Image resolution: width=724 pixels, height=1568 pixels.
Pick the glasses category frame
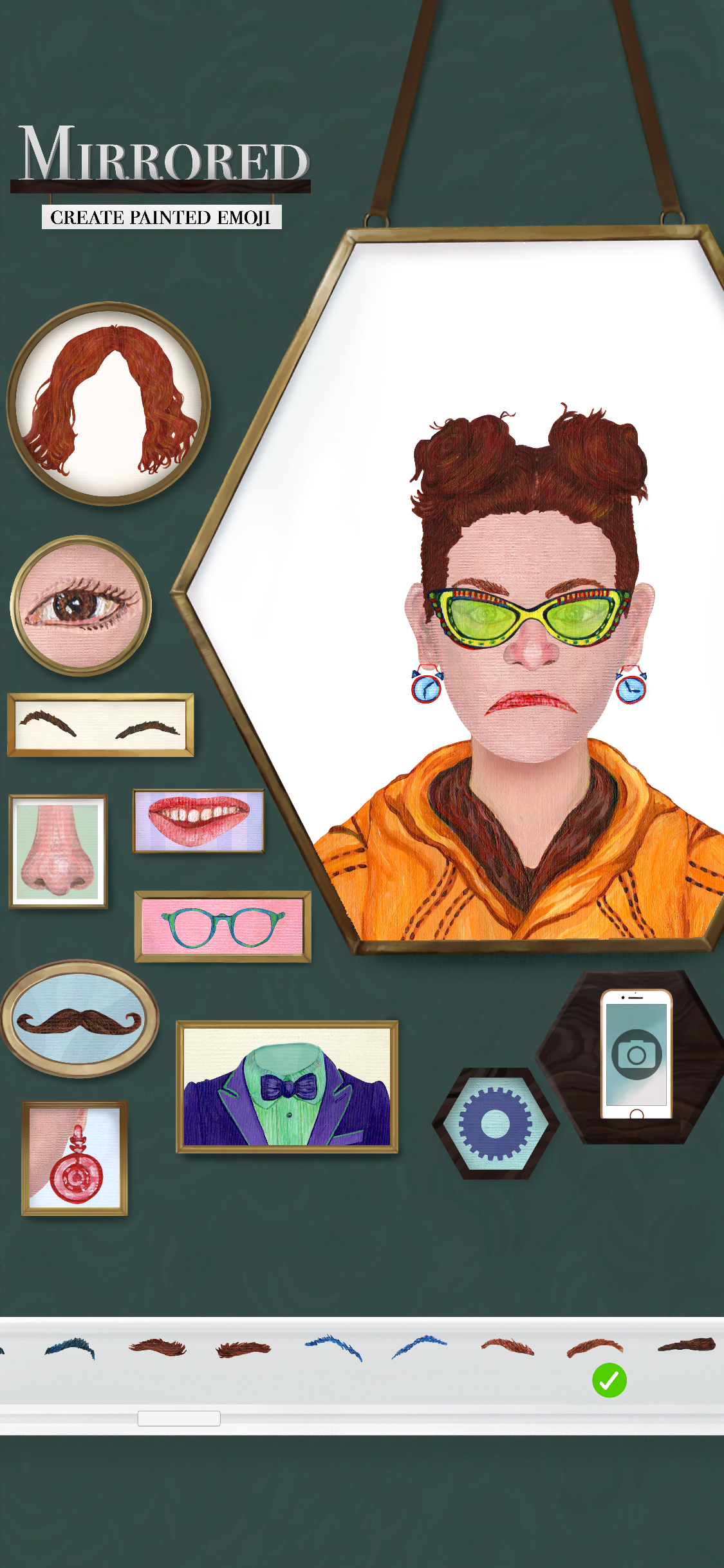tap(223, 926)
